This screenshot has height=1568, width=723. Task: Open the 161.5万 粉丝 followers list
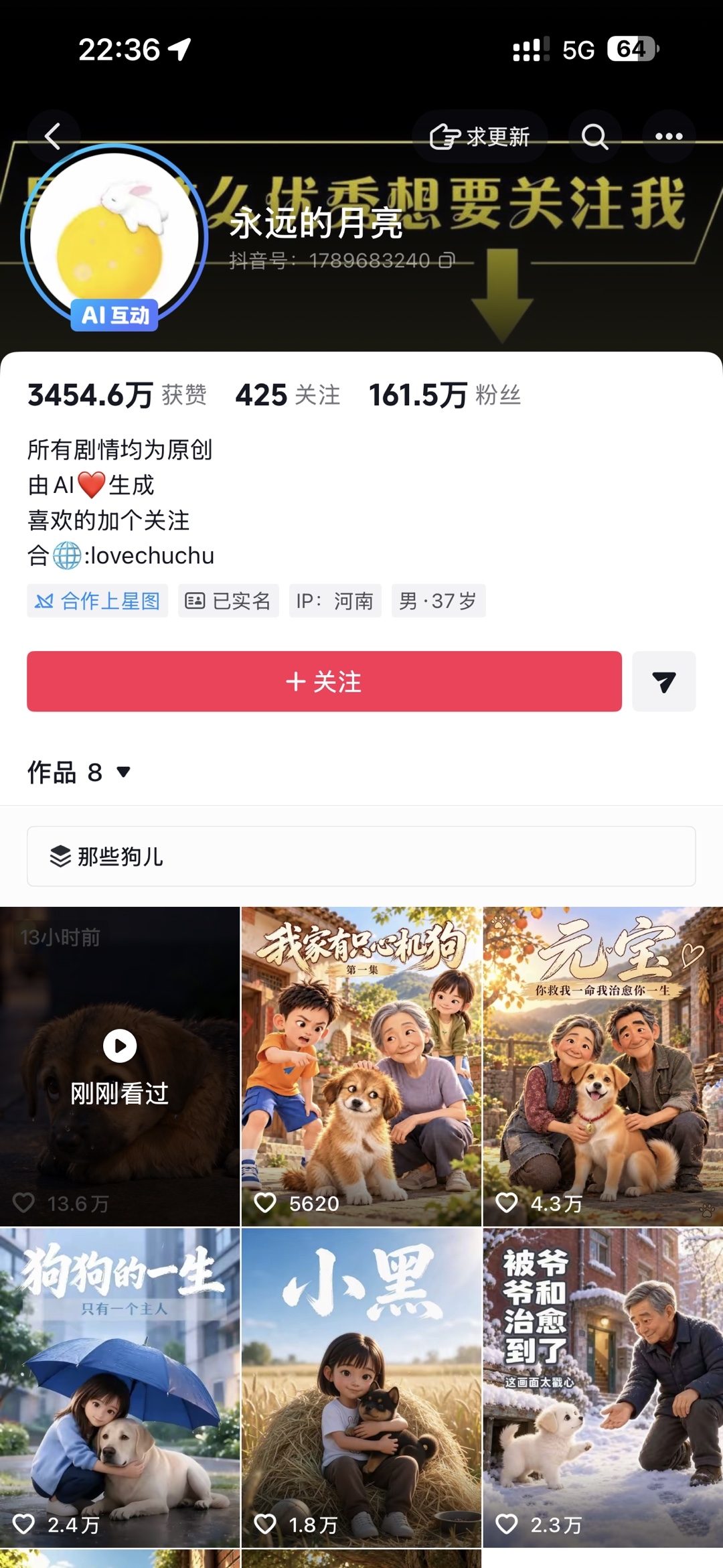tap(445, 395)
